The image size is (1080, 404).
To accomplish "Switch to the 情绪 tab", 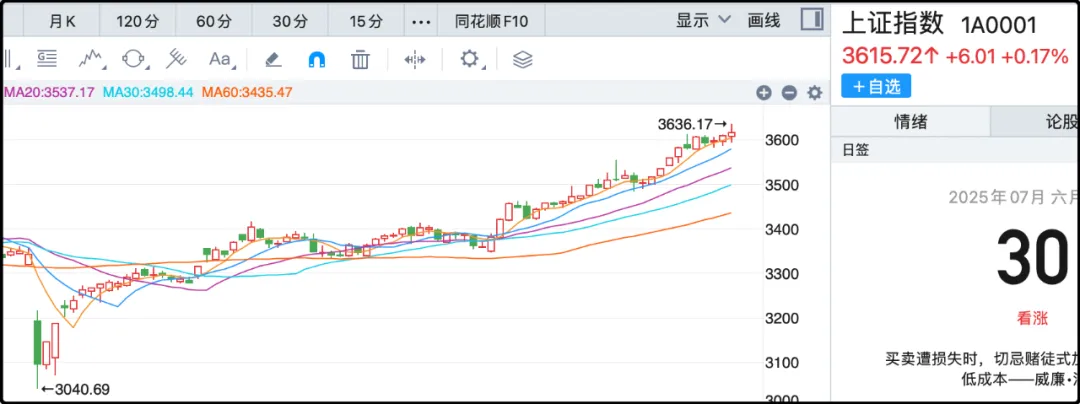I will [x=910, y=122].
